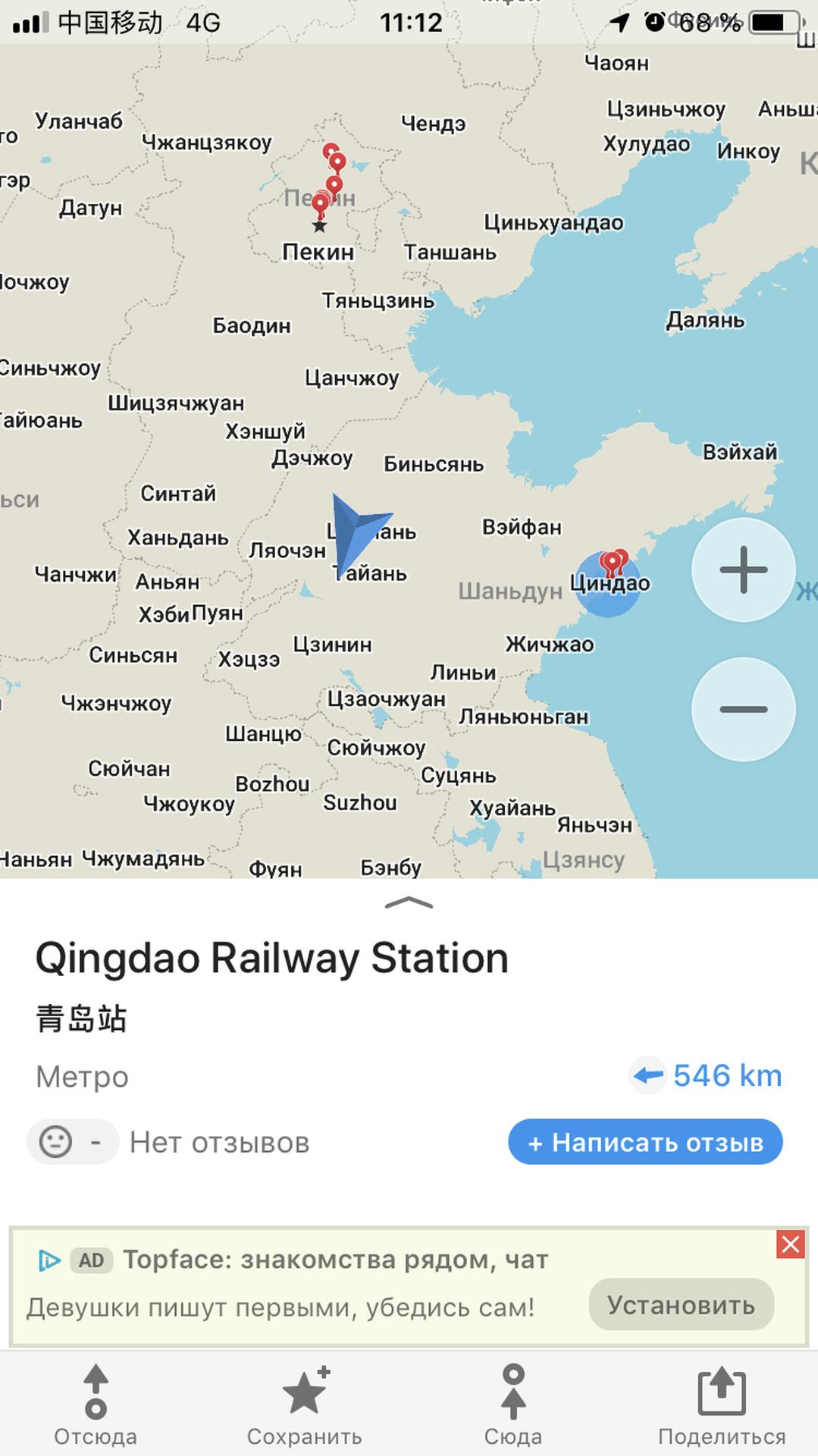Tap the 546 km distance arrow
The image size is (818, 1456).
[647, 1075]
